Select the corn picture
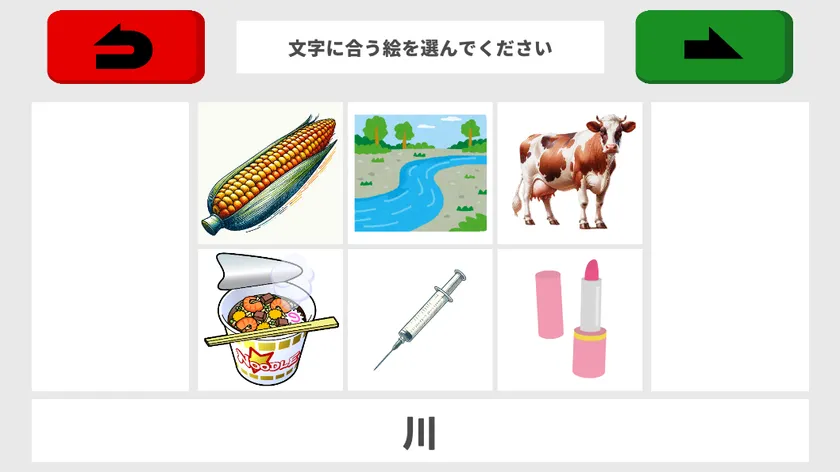840x472 pixels. pyautogui.click(x=270, y=173)
